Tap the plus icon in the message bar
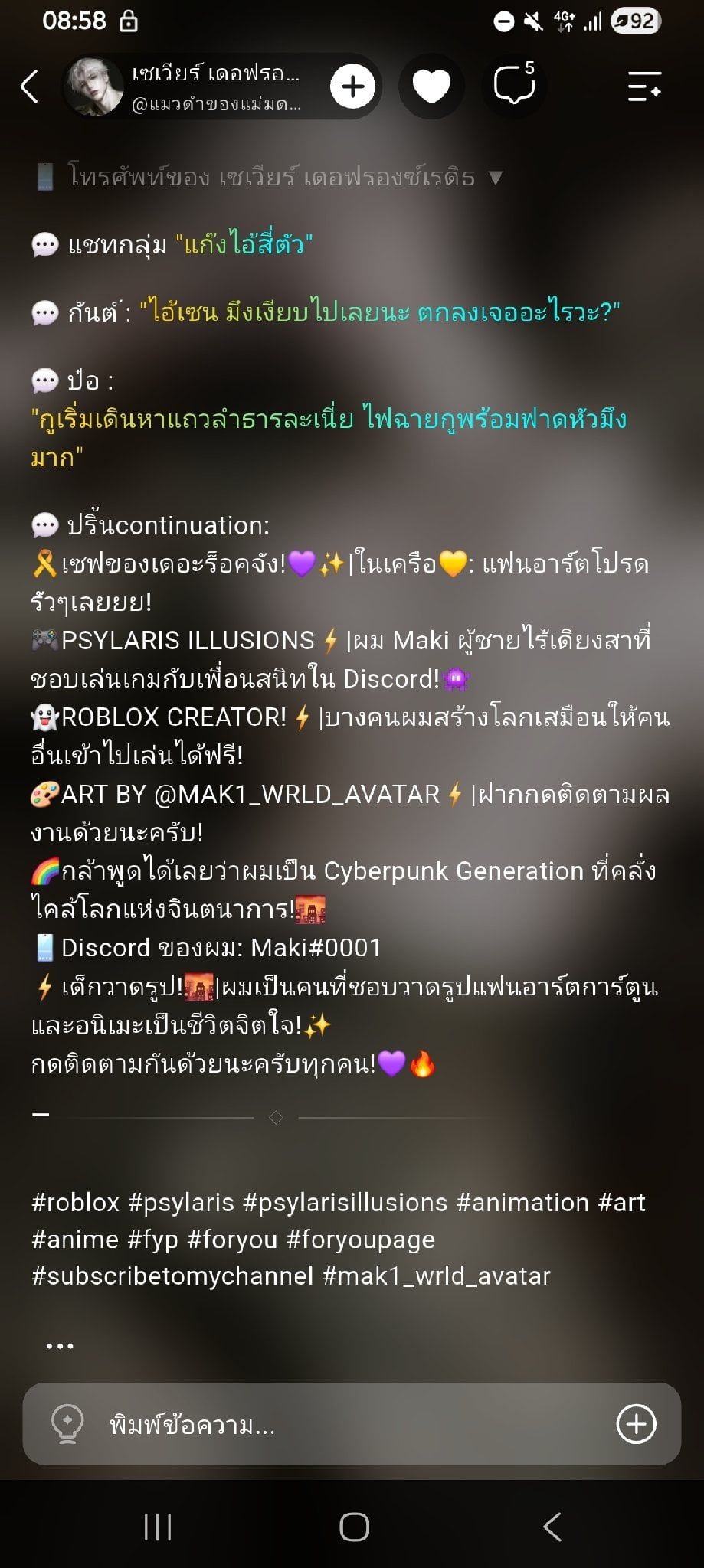Screen dimensions: 704x1568 point(637,1424)
